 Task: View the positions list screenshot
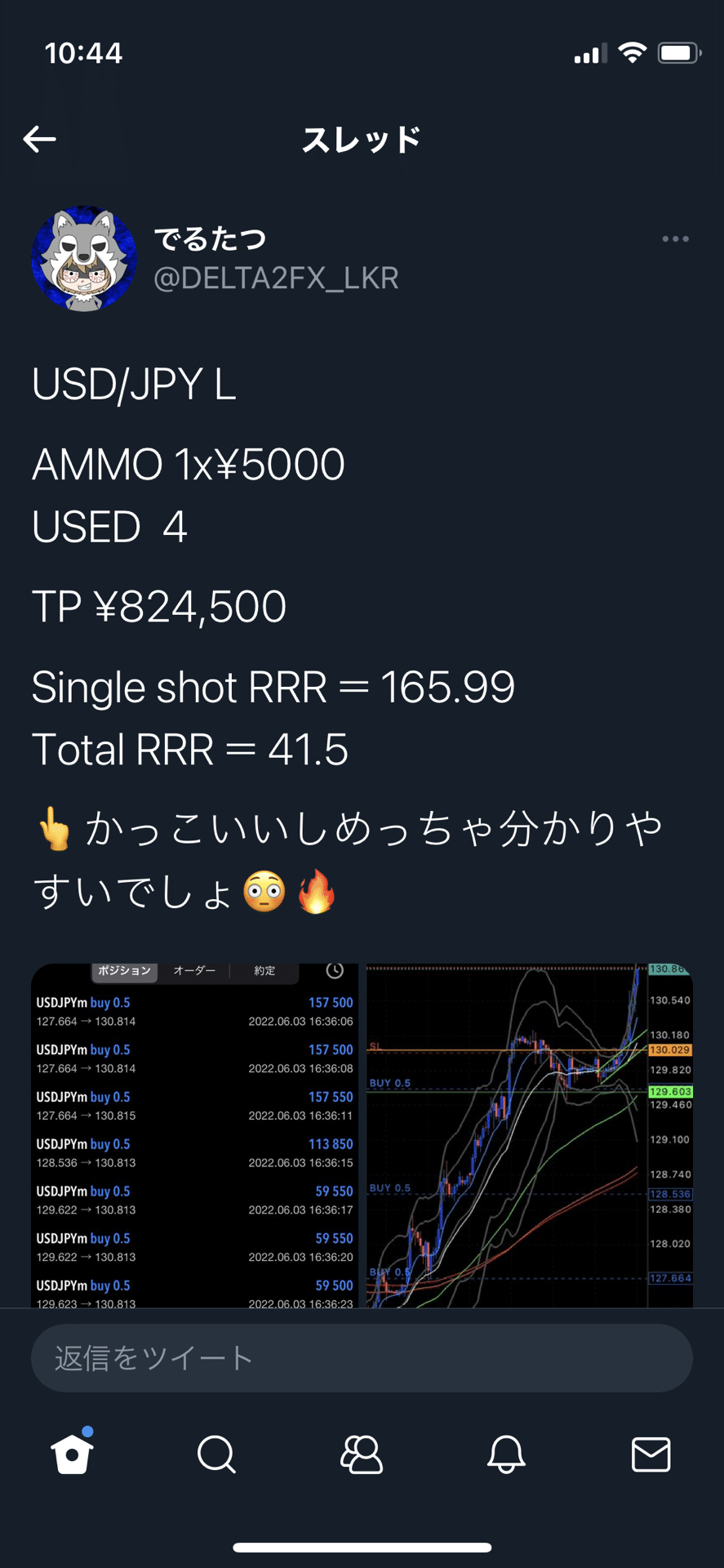coord(196,1135)
